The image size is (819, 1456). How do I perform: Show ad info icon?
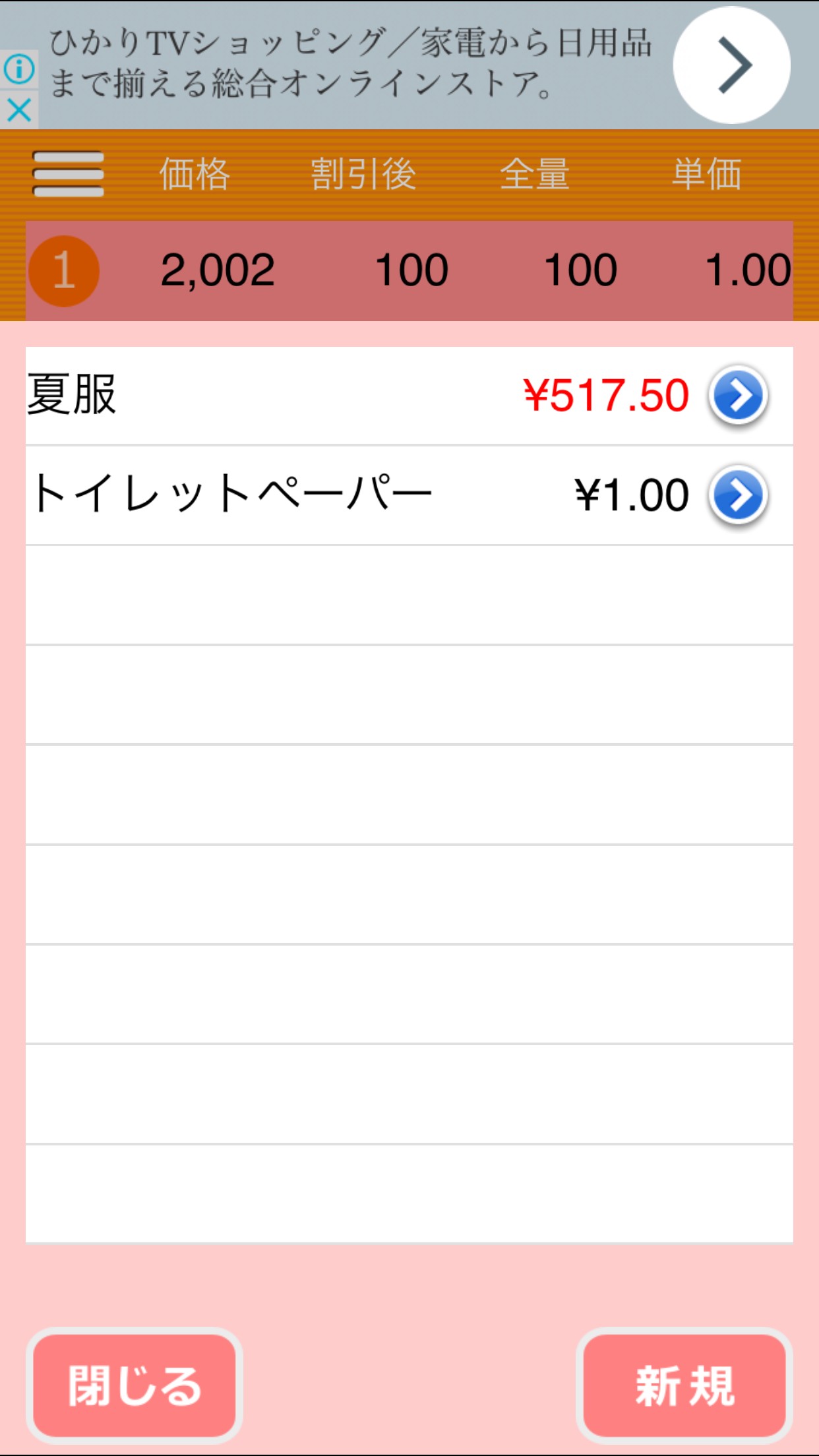pyautogui.click(x=19, y=69)
